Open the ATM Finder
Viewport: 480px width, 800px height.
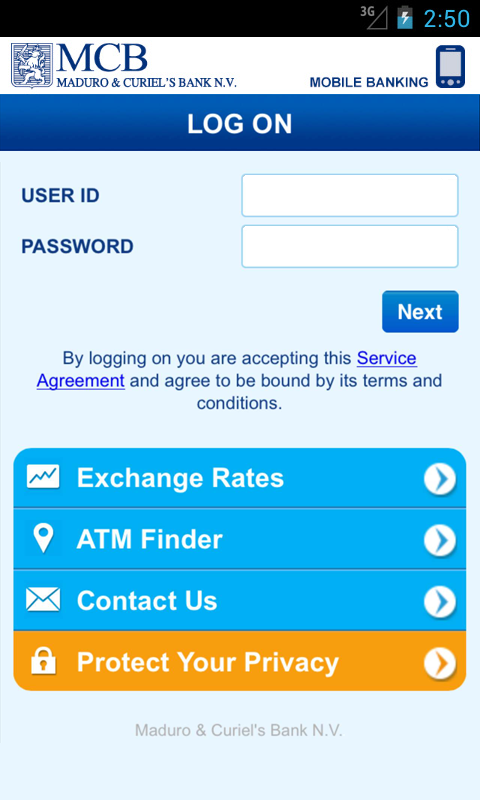[240, 539]
